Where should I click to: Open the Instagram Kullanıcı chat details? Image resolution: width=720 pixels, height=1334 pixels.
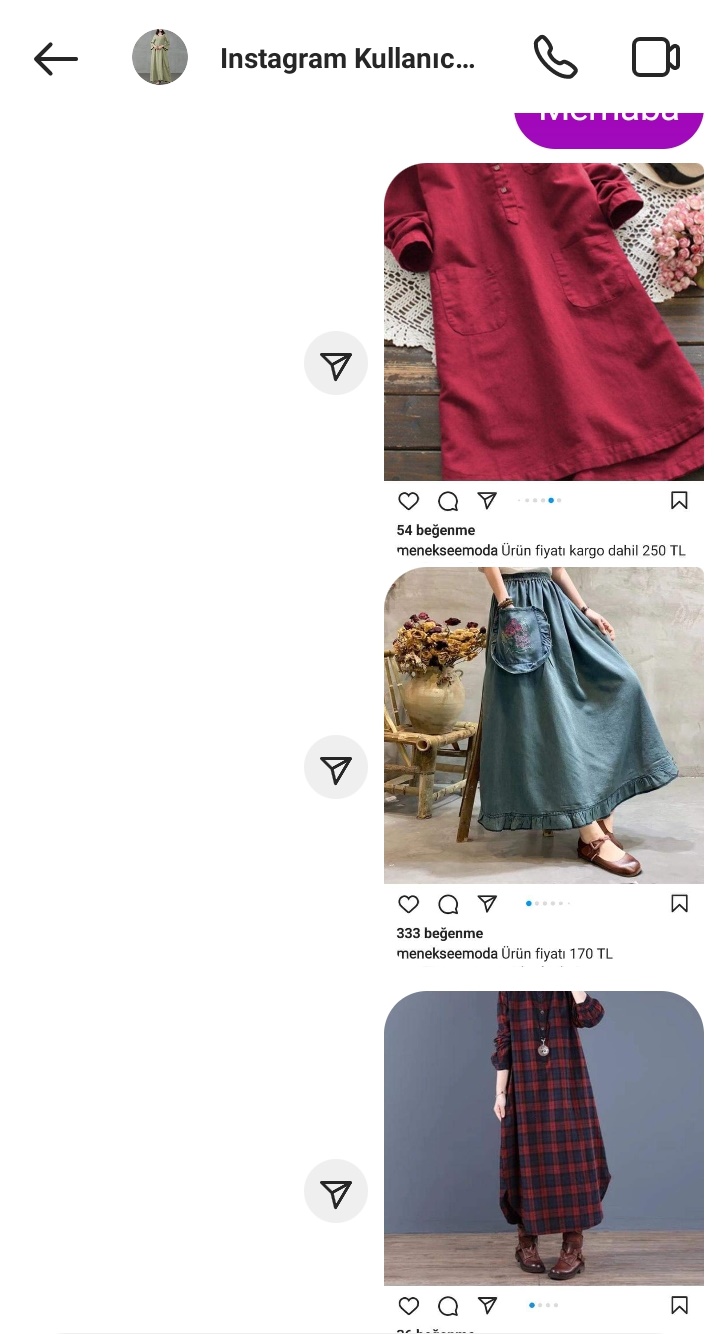(x=347, y=58)
